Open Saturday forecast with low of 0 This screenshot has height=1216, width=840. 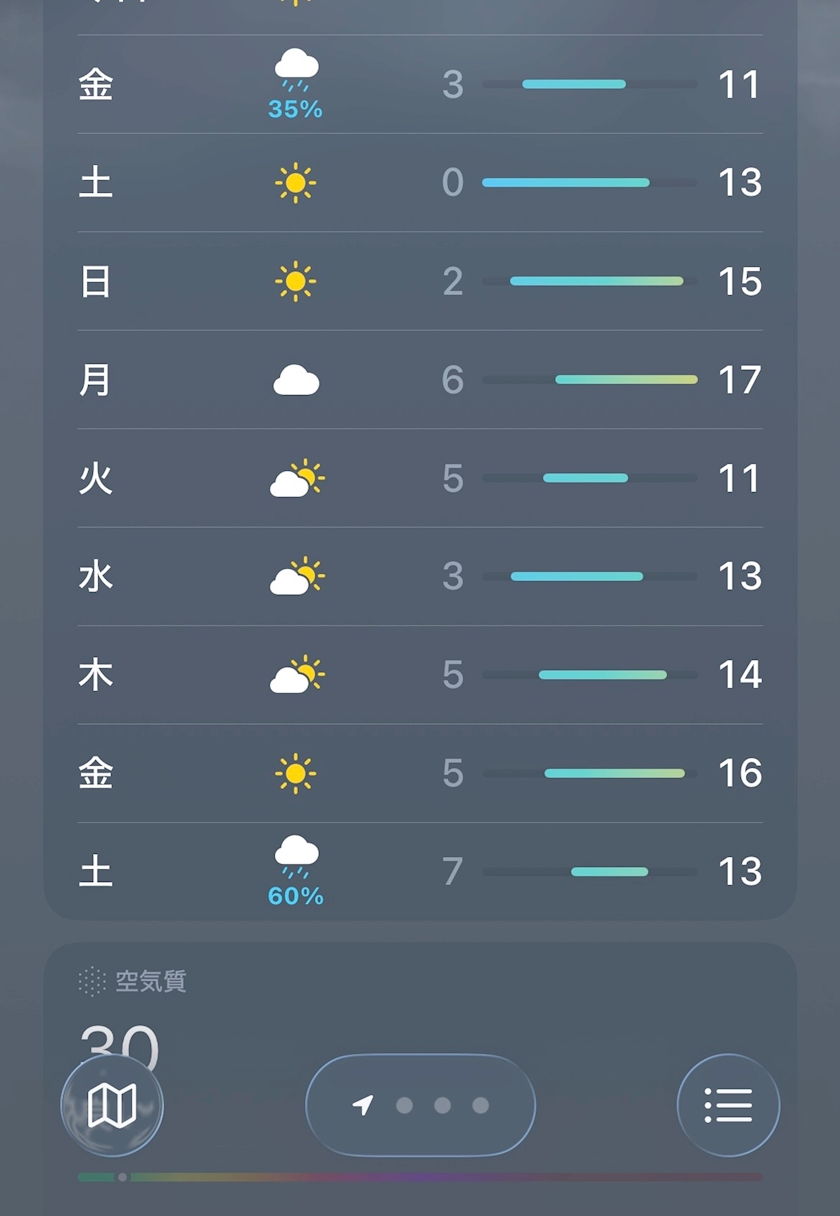[x=420, y=183]
